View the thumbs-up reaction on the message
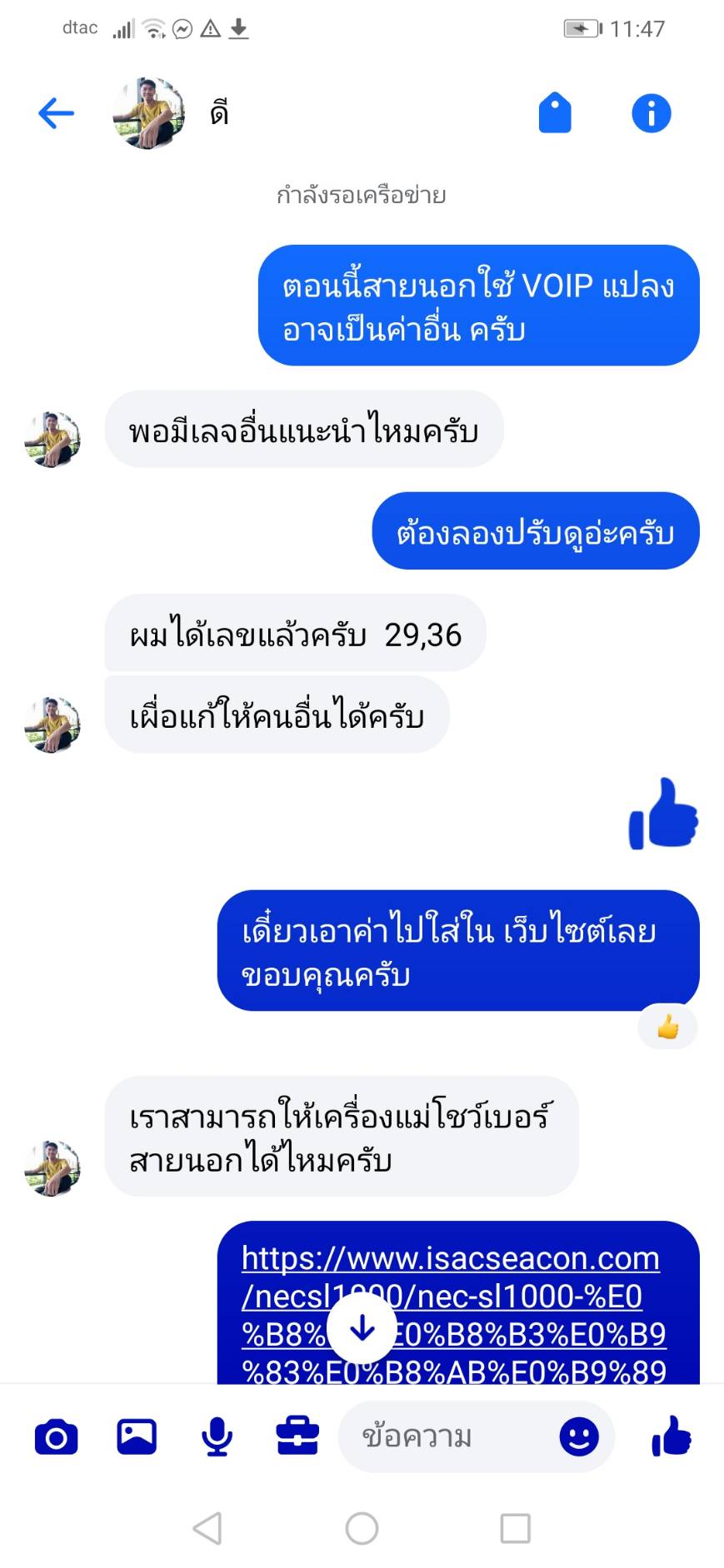The image size is (724, 1568). [x=667, y=1028]
